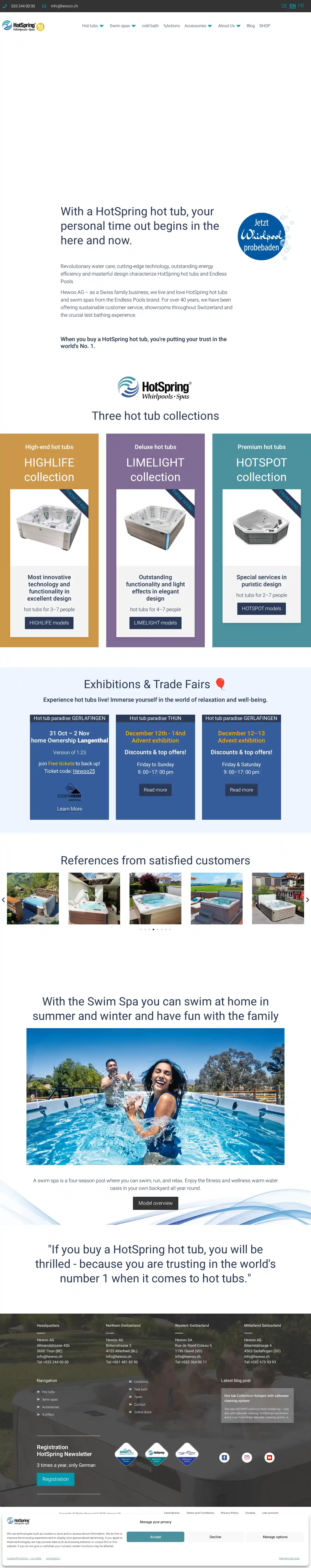Read more about Thun Advent exhibition
The width and height of the screenshot is (311, 1568).
pyautogui.click(x=155, y=790)
